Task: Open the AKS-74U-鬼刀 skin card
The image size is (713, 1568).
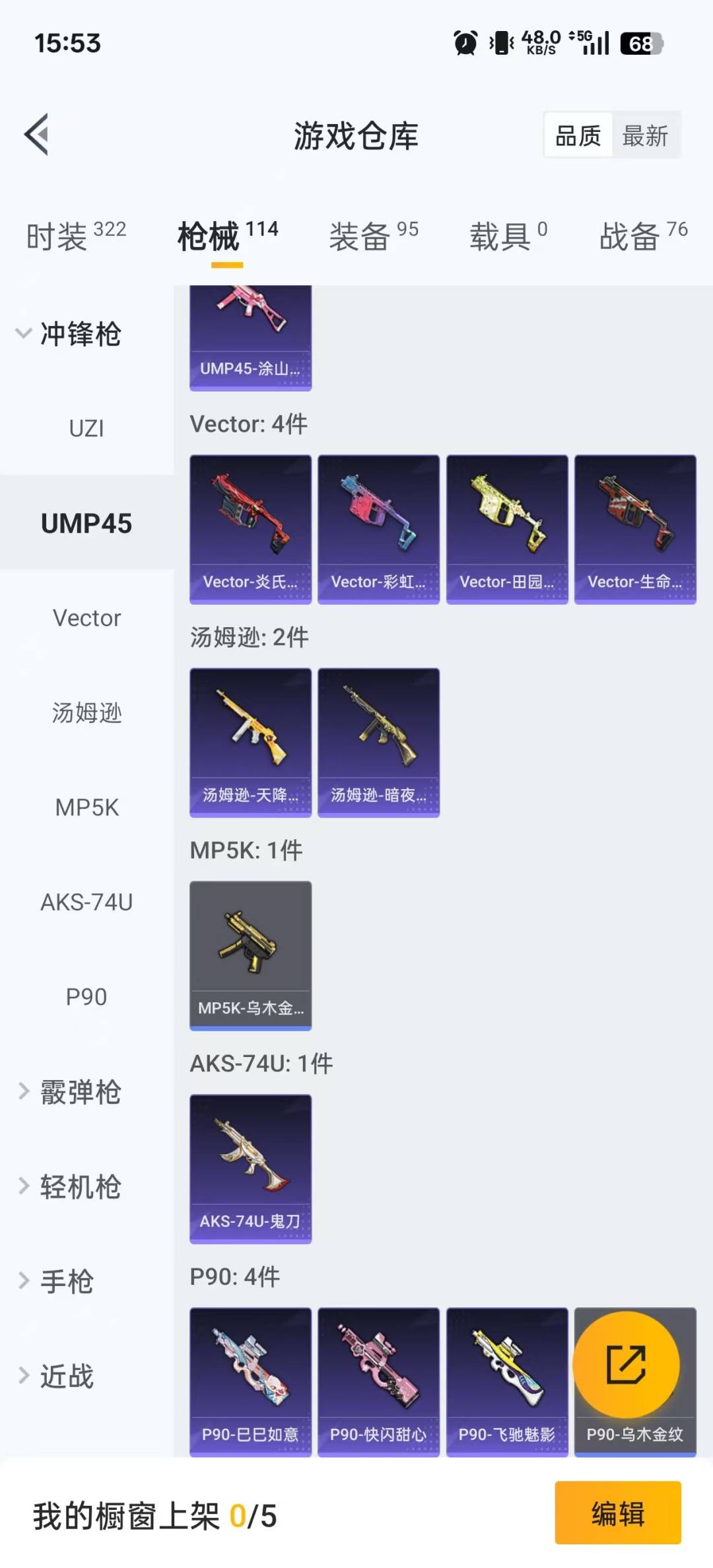Action: tap(250, 1169)
